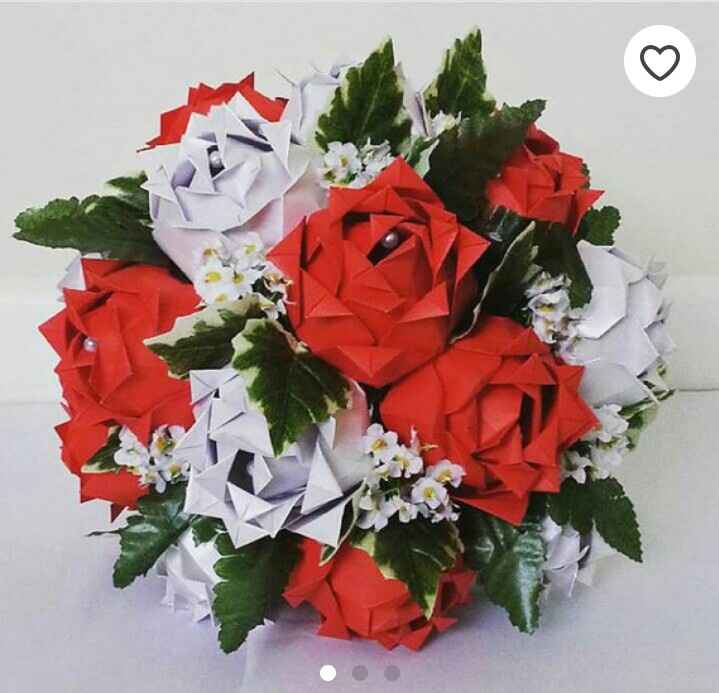Jump to the second image indicator dot
Image resolution: width=719 pixels, height=693 pixels.
point(360,673)
